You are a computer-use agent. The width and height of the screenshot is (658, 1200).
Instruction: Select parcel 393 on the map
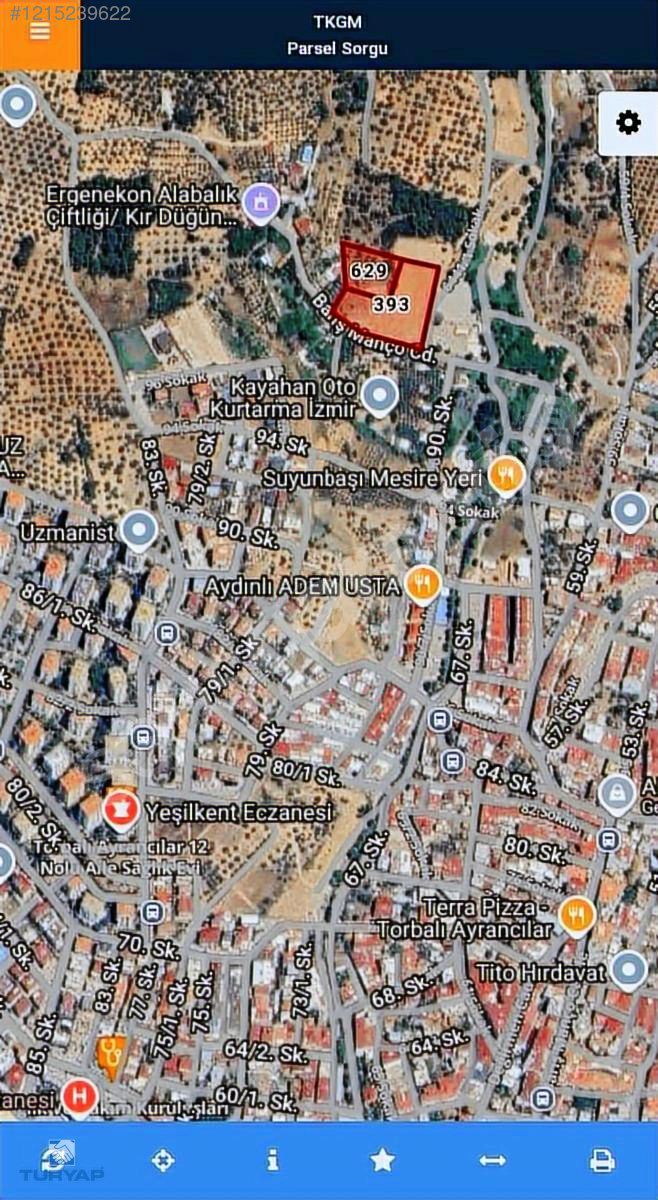390,305
